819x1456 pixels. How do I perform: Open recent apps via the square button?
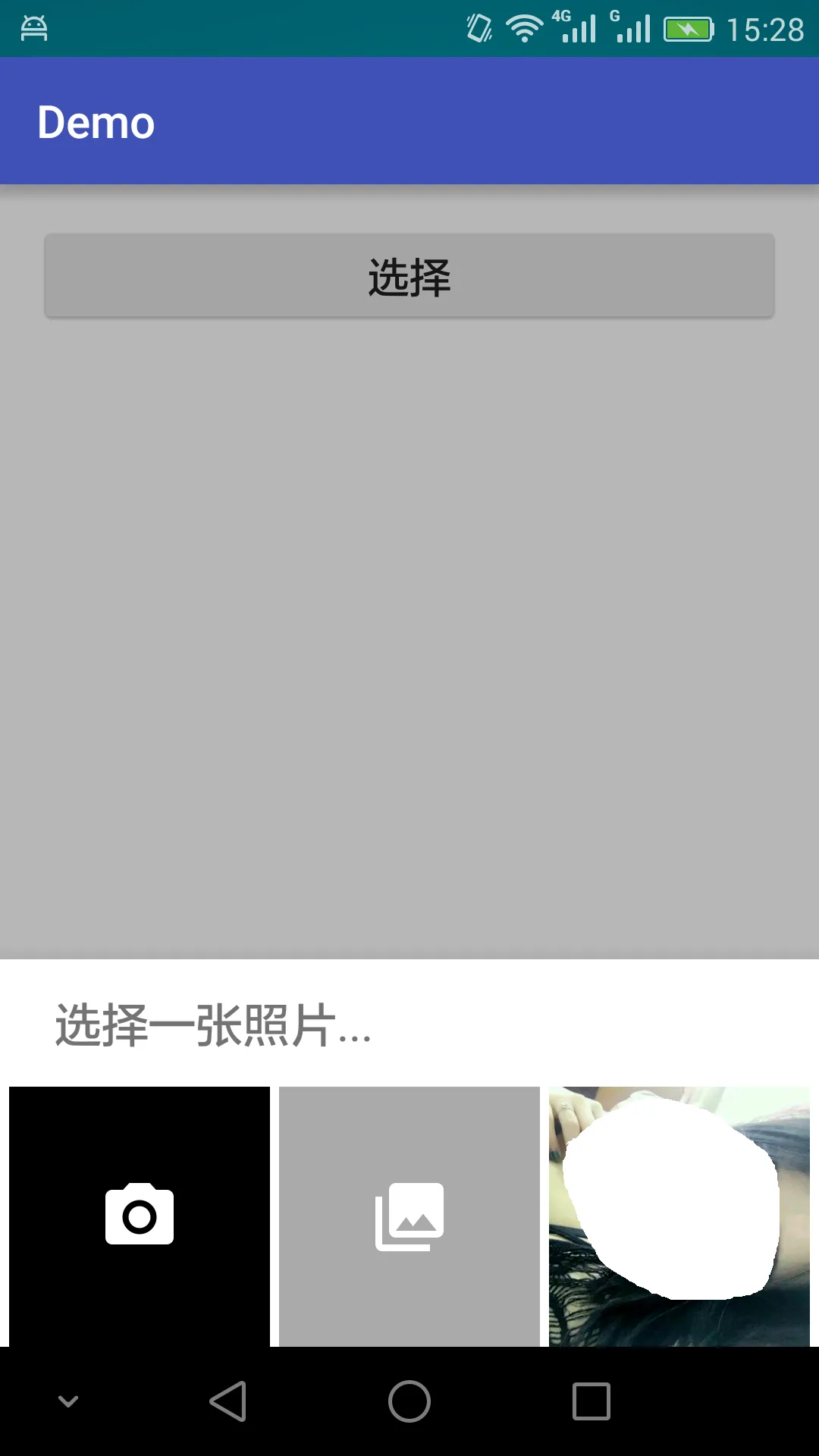[x=591, y=1401]
